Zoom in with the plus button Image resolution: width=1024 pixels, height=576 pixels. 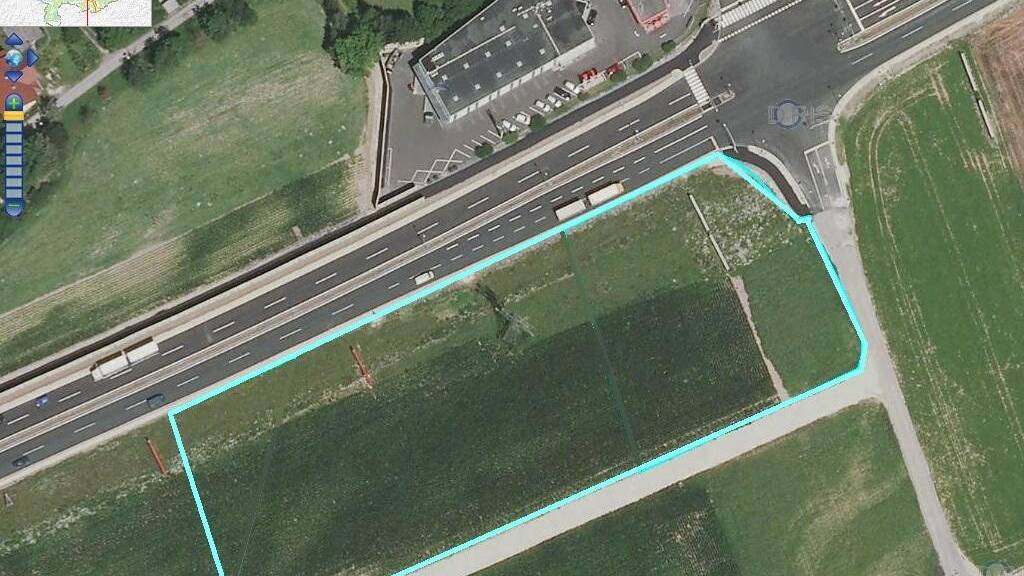[14, 103]
